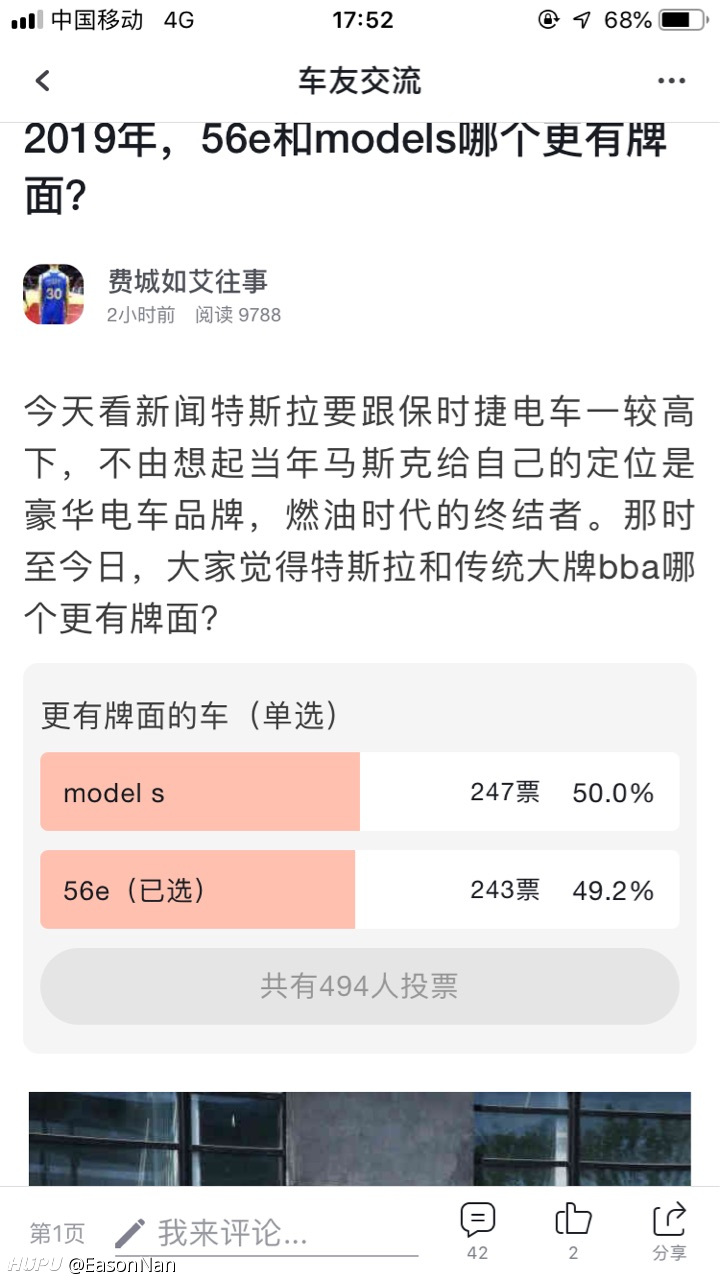
Task: Share this post via 分享
Action: pos(670,1231)
